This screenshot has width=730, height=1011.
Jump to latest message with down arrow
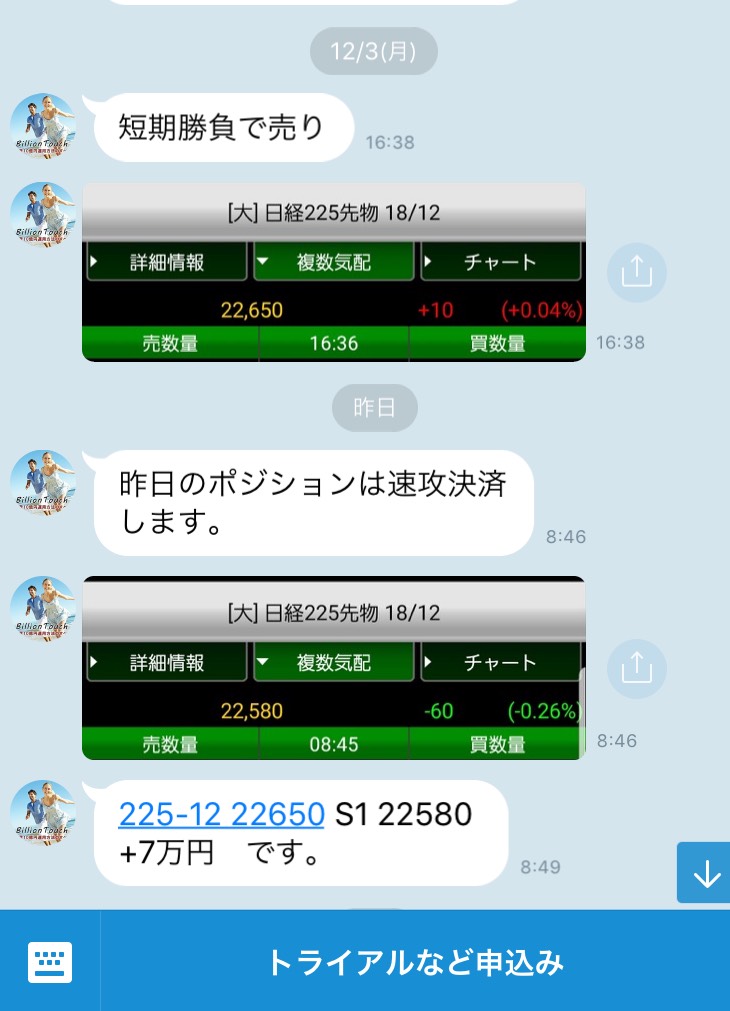706,873
